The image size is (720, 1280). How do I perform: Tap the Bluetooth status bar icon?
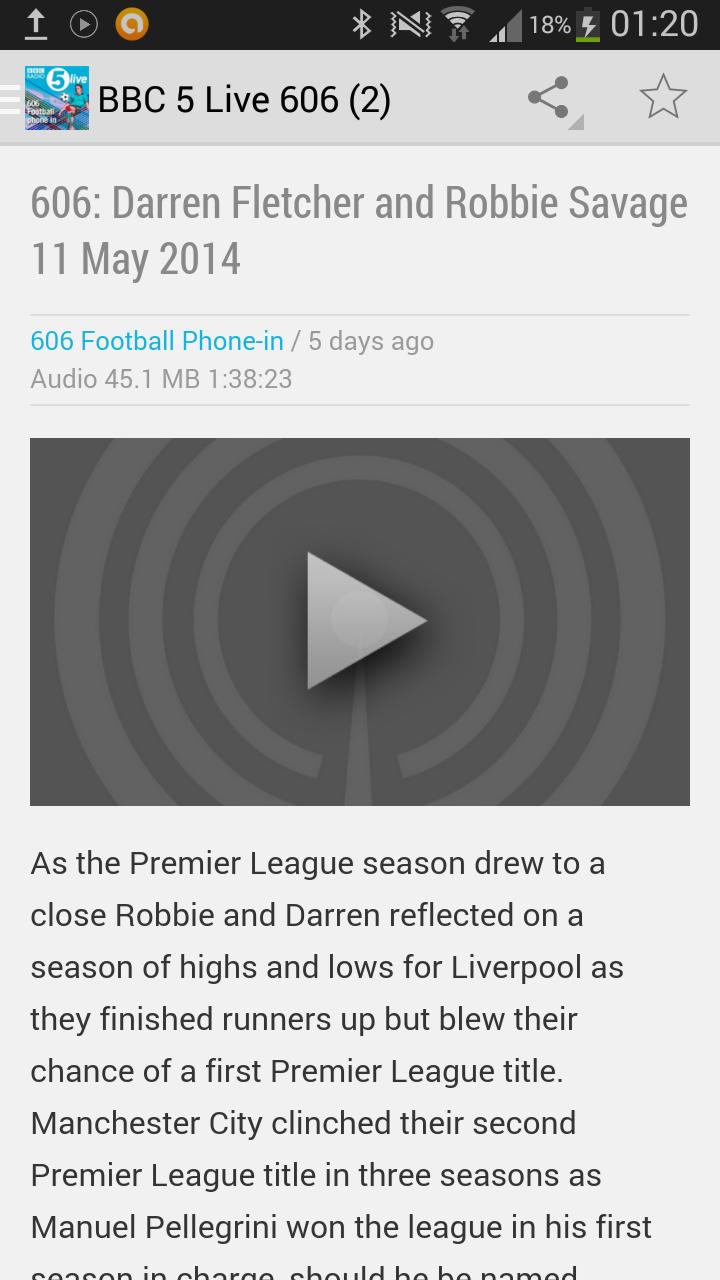click(363, 22)
